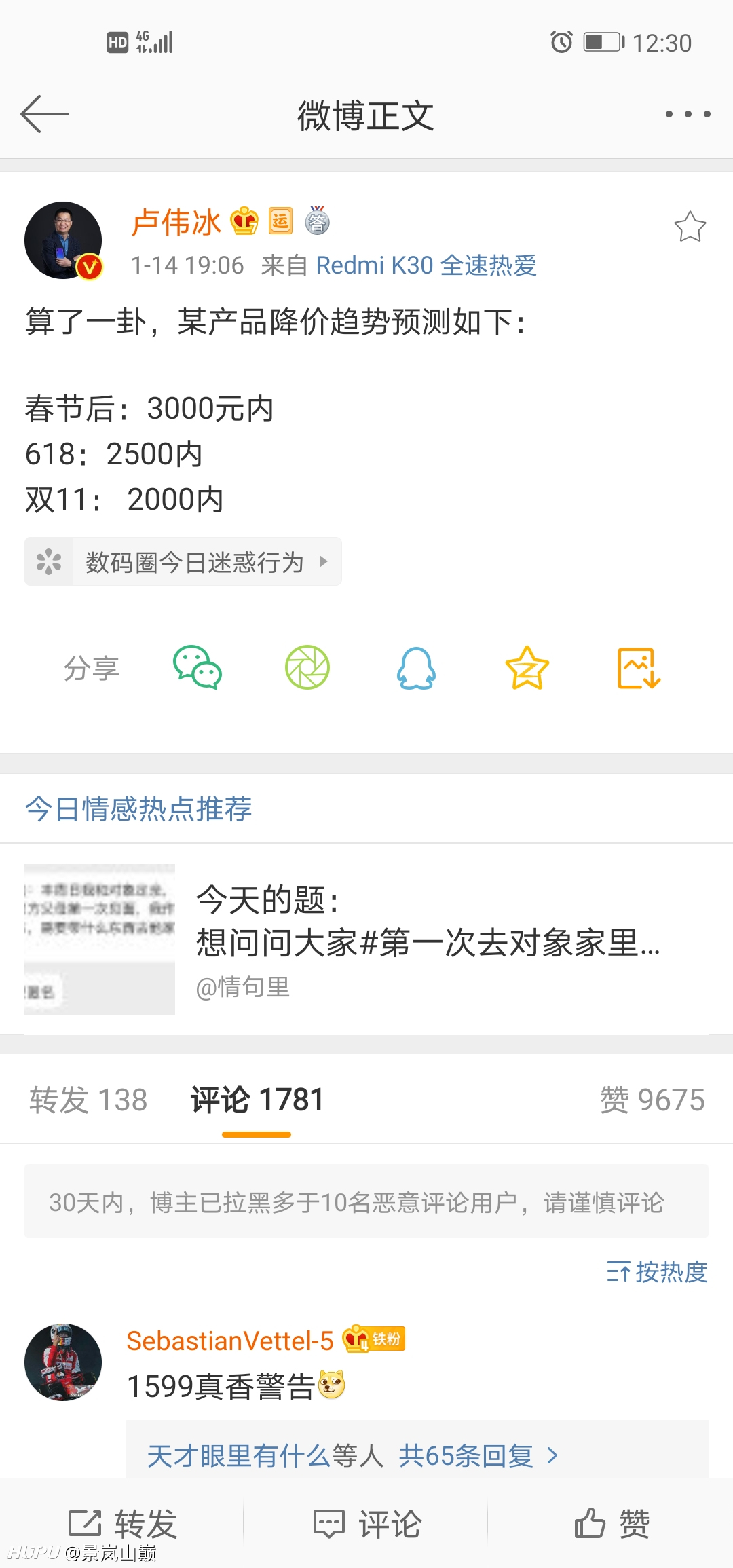Share the post via the QQ penguin icon
The width and height of the screenshot is (733, 1568).
click(x=416, y=668)
